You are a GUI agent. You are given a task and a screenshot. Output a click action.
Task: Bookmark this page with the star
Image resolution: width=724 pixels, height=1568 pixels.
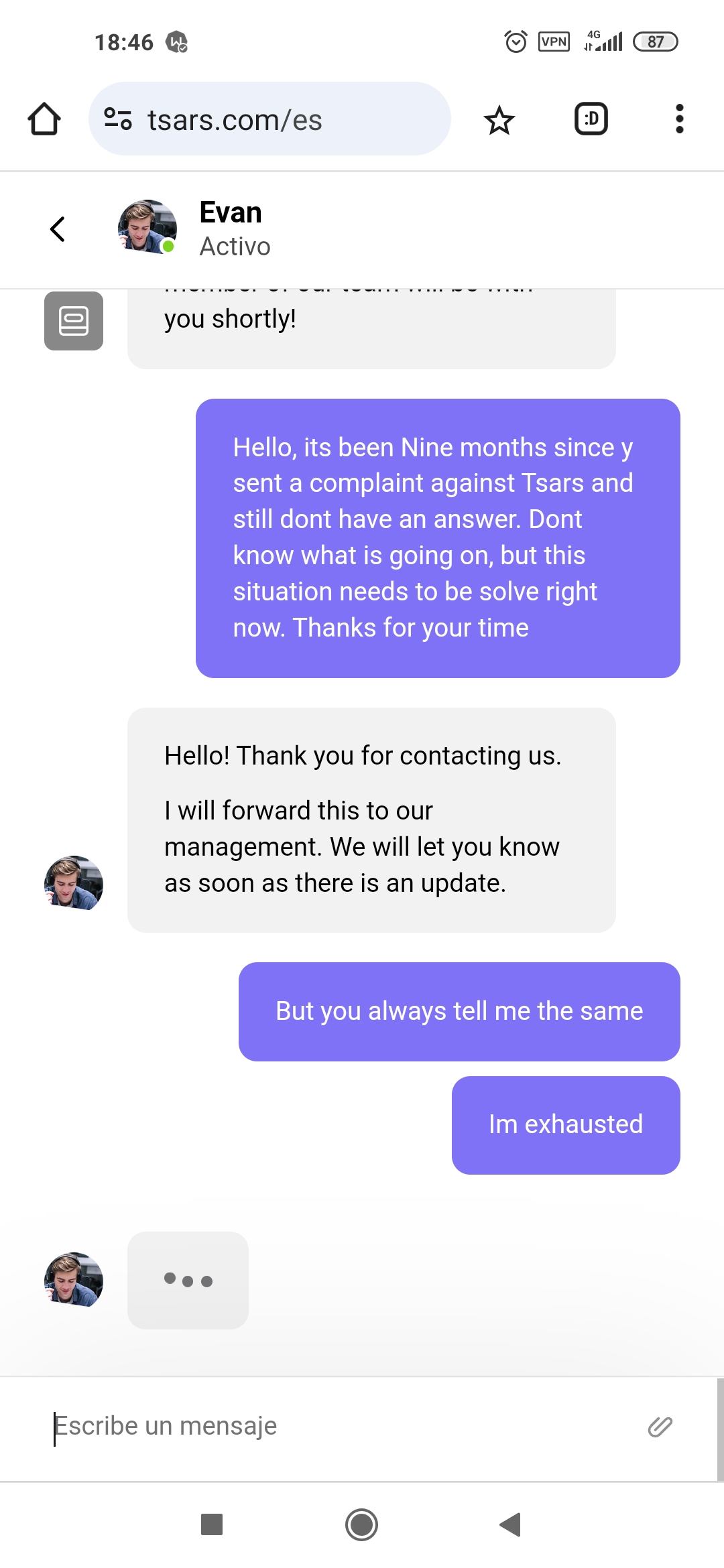click(x=499, y=121)
